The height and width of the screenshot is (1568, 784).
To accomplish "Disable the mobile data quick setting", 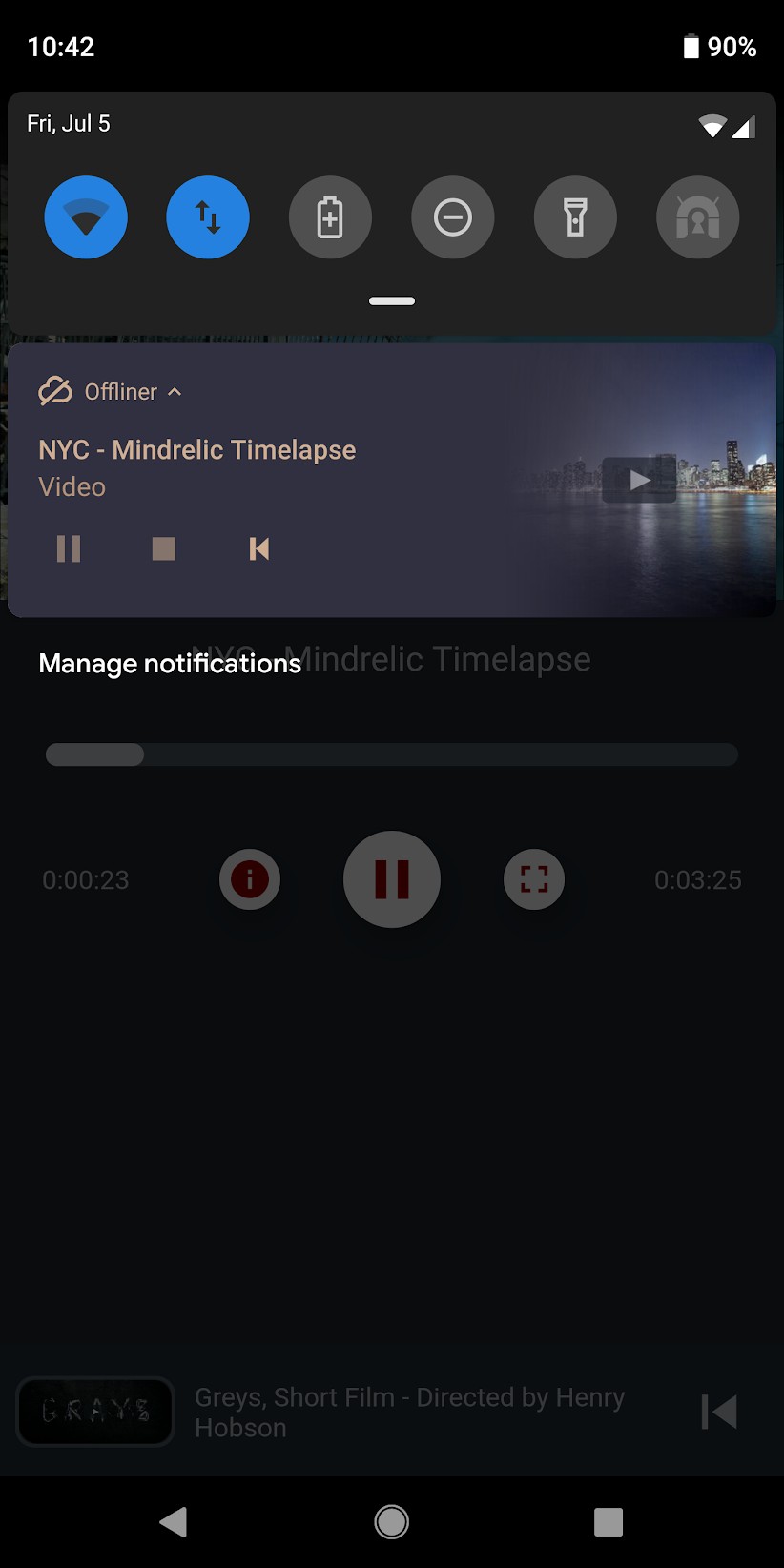I will pos(208,217).
